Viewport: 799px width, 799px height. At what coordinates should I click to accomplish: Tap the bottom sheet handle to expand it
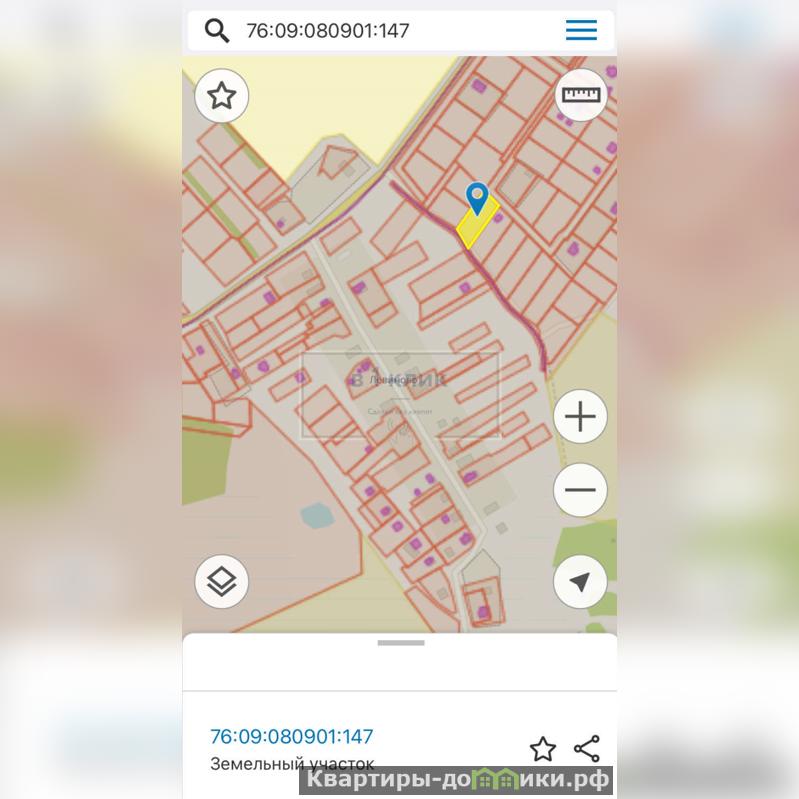coord(400,643)
